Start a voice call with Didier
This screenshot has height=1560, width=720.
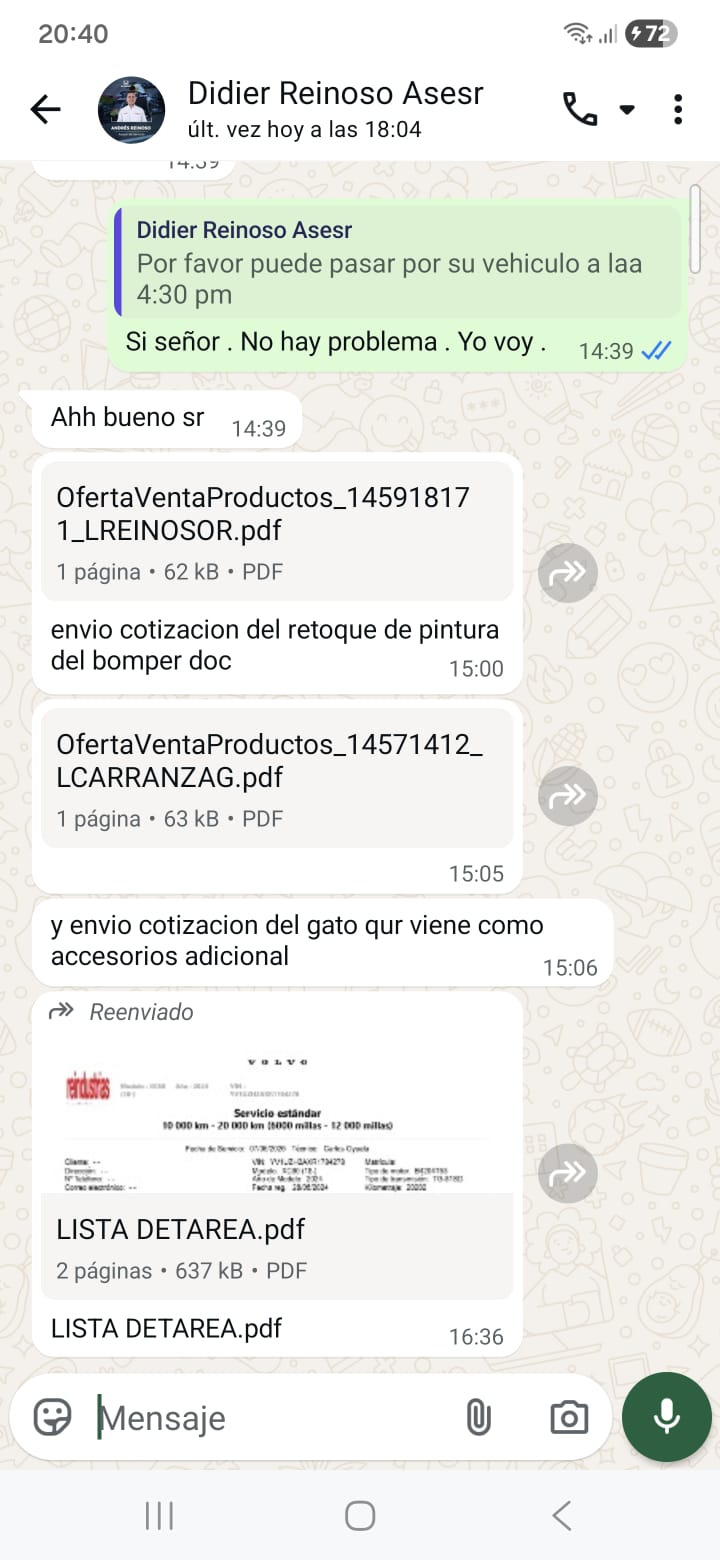click(580, 109)
